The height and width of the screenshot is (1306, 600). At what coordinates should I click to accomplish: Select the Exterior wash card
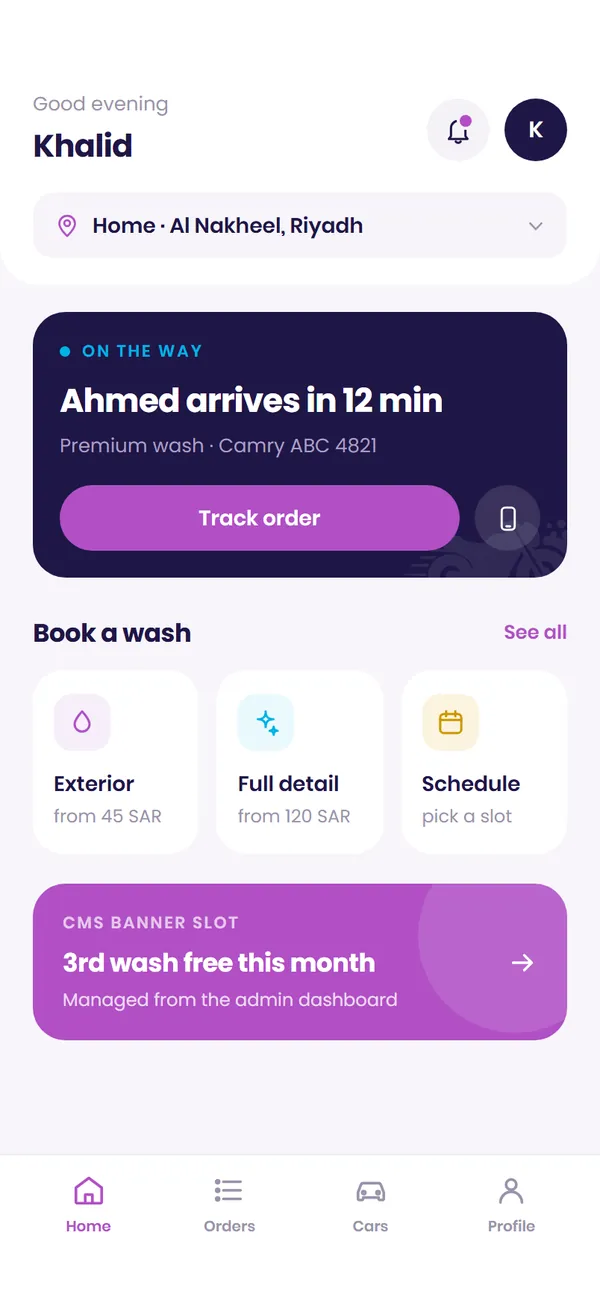[x=116, y=762]
